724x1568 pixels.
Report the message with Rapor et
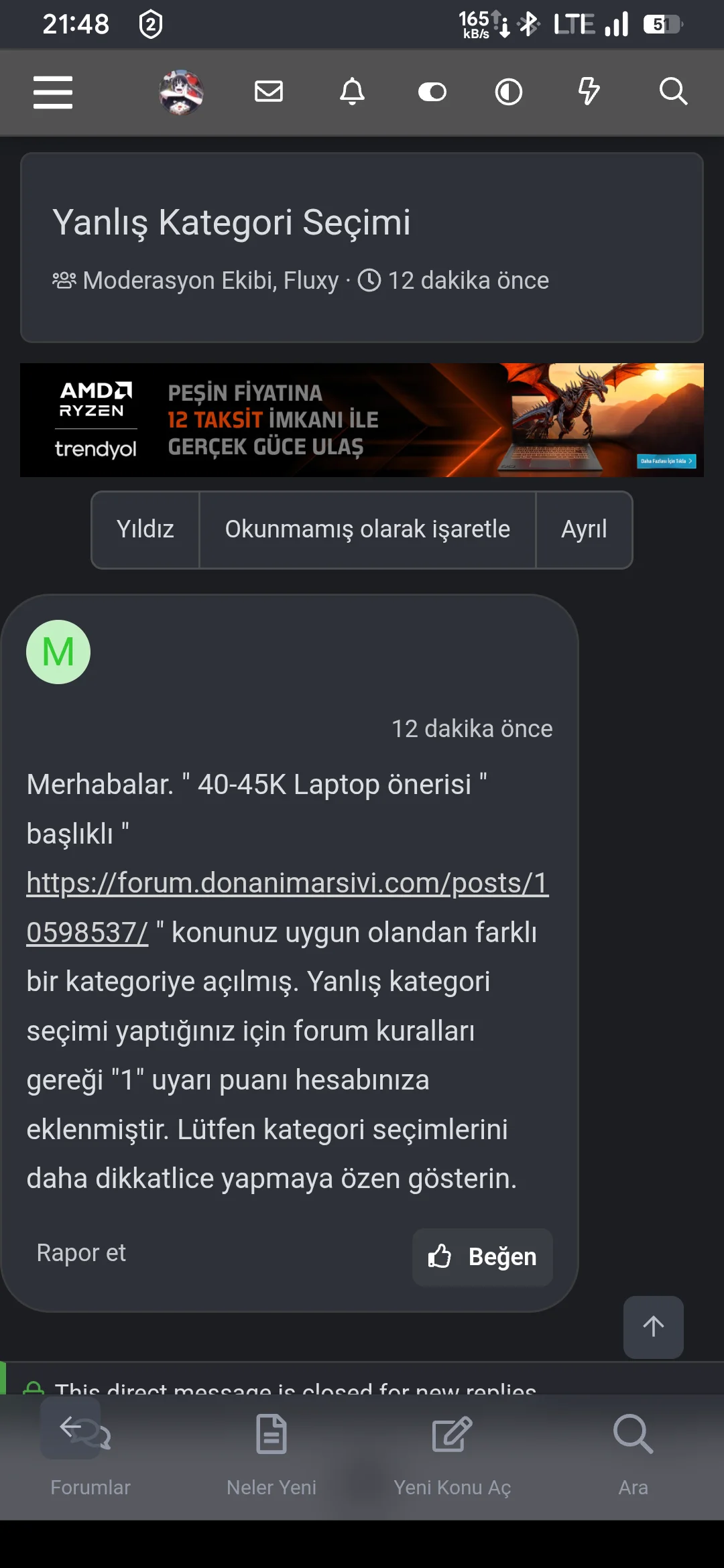click(x=81, y=1252)
